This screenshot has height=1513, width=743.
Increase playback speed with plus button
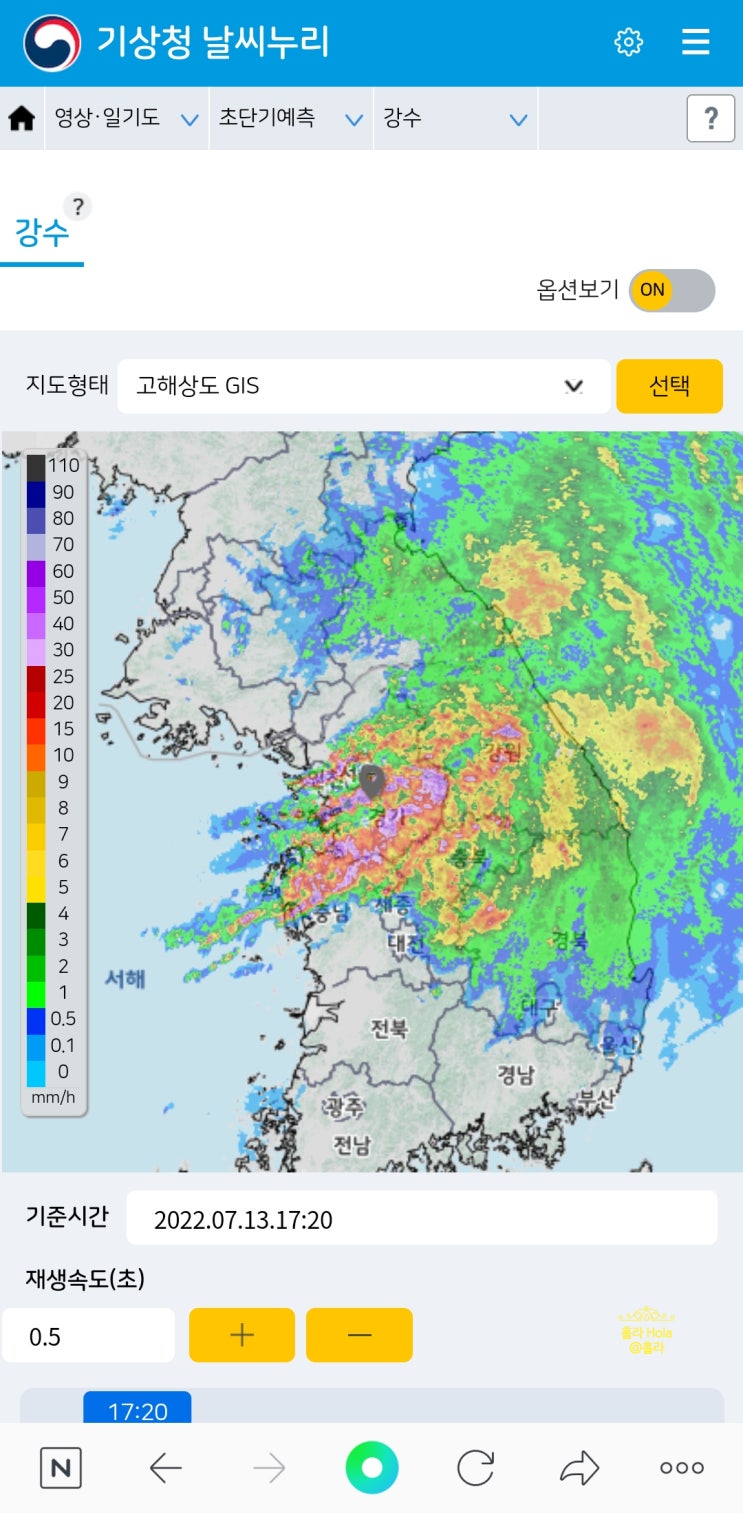(242, 1335)
